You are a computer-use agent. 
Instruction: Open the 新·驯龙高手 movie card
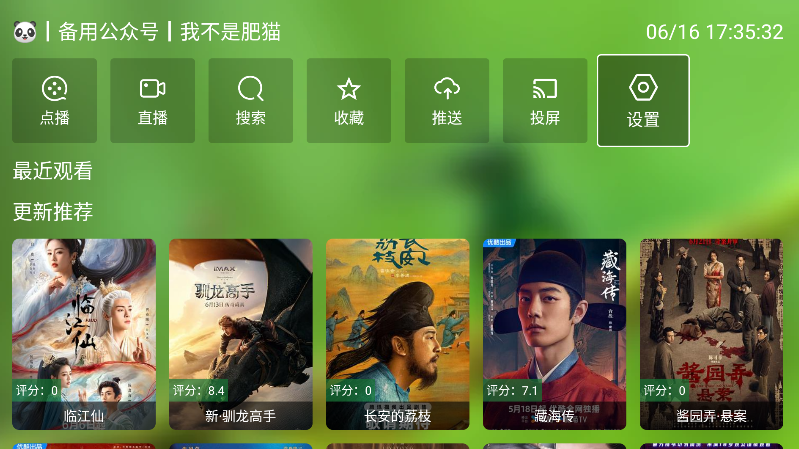(x=240, y=333)
